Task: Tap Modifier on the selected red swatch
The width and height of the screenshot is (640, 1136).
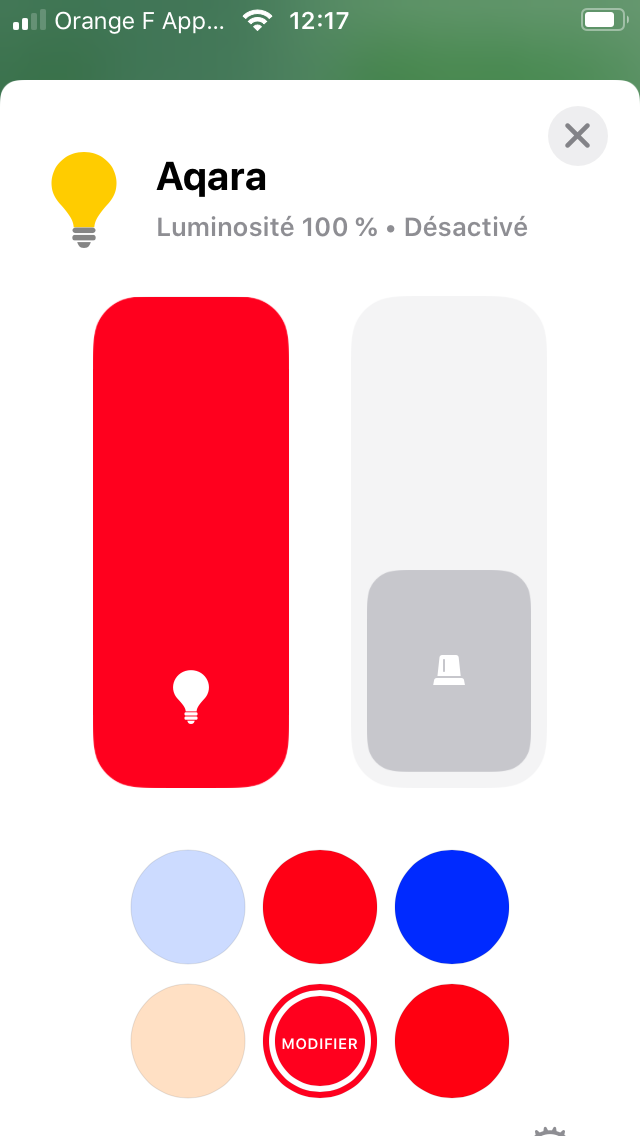Action: point(320,1044)
